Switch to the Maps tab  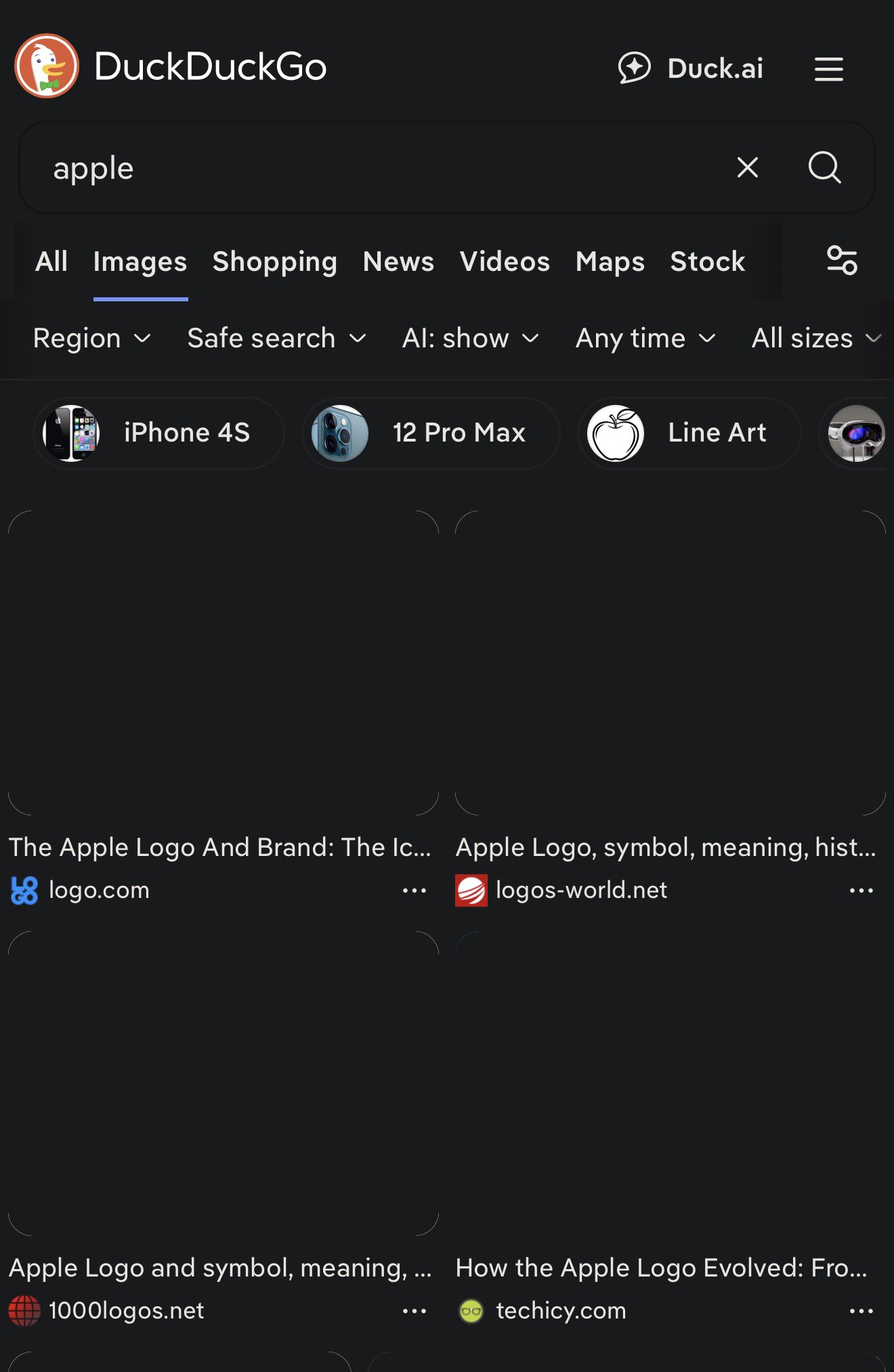pos(610,262)
